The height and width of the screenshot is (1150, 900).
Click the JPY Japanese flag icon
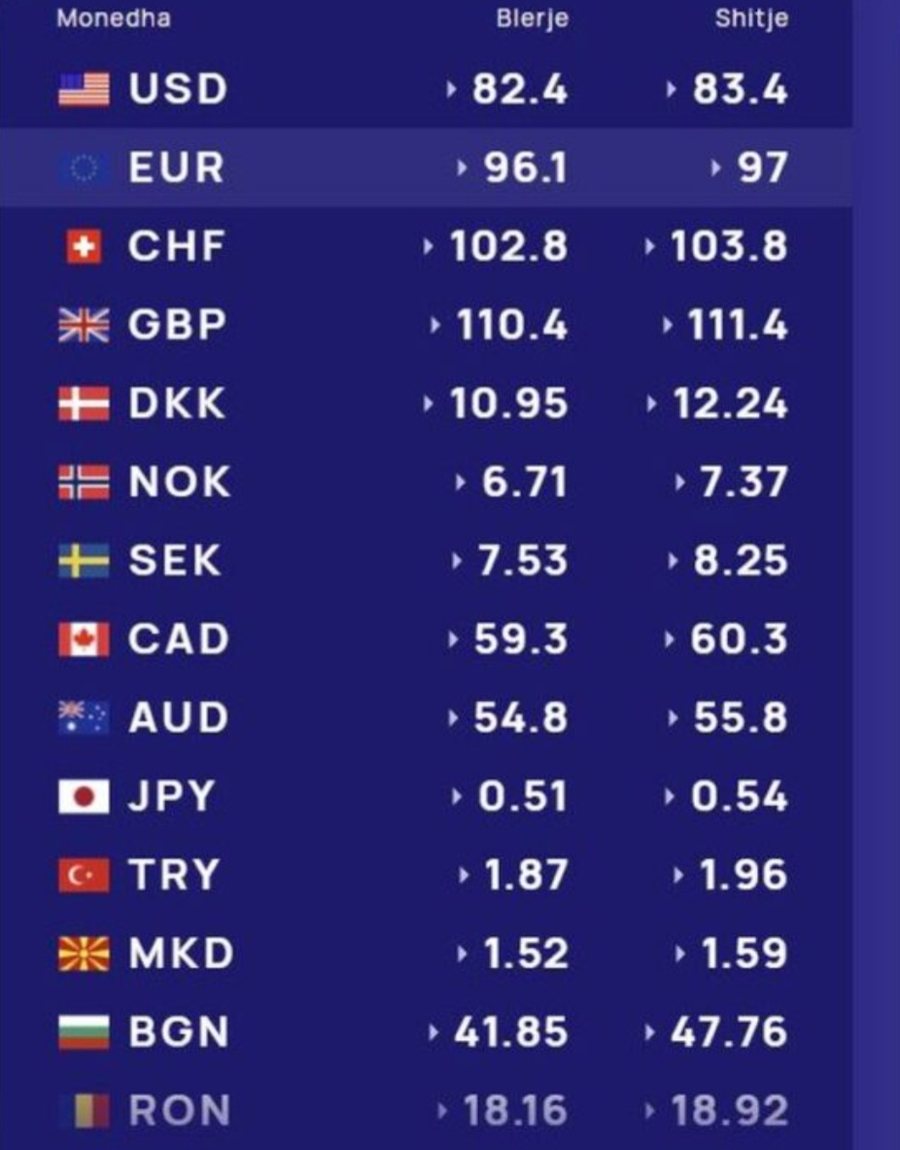coord(84,796)
